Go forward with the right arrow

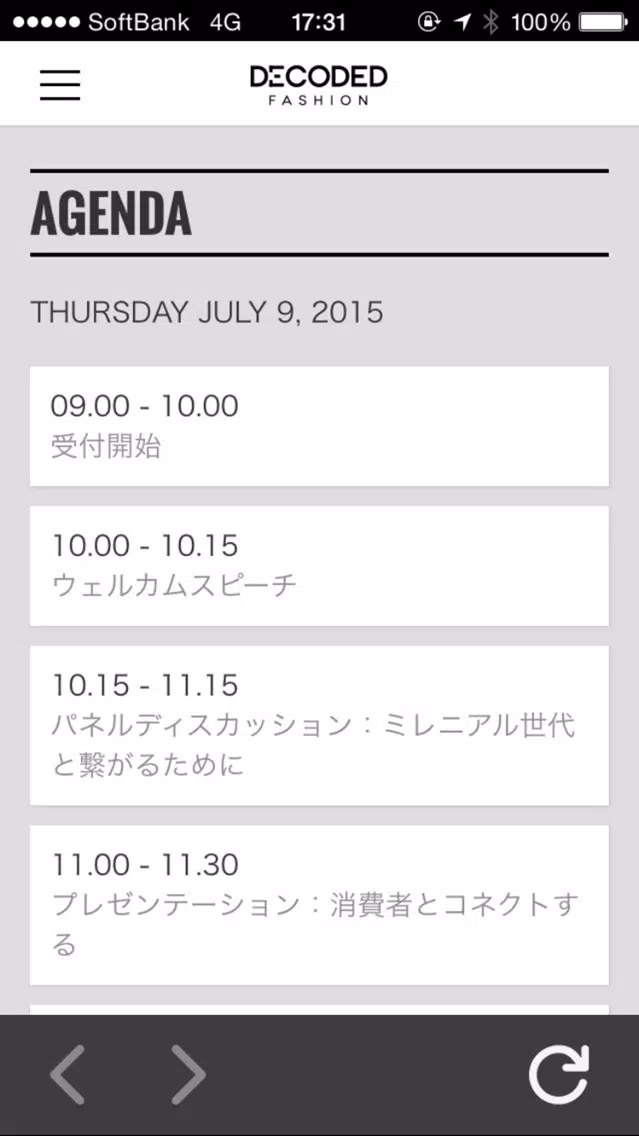(x=188, y=1074)
